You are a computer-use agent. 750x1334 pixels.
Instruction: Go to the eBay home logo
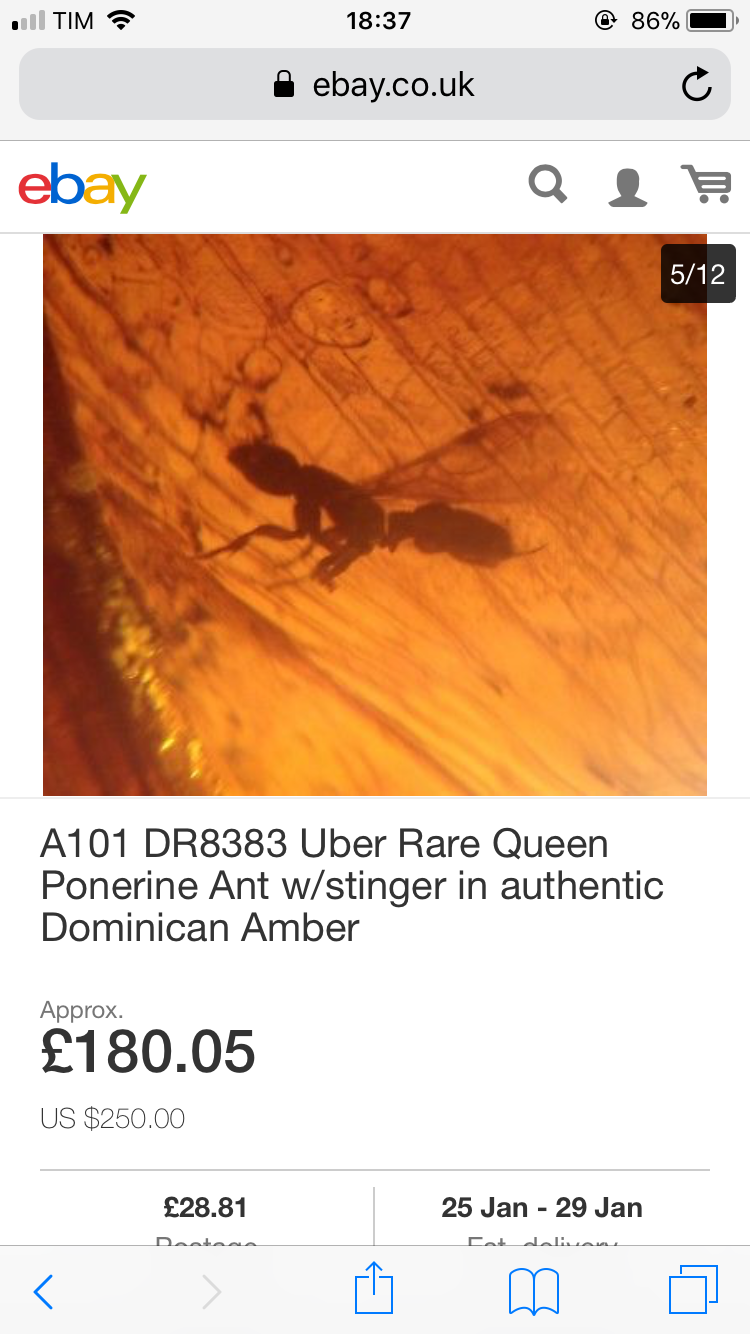(82, 187)
